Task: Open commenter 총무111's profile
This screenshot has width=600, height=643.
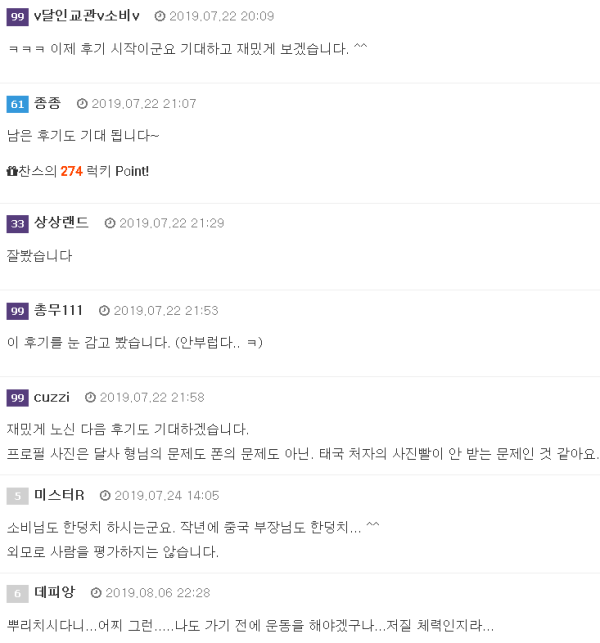Action: pyautogui.click(x=58, y=310)
